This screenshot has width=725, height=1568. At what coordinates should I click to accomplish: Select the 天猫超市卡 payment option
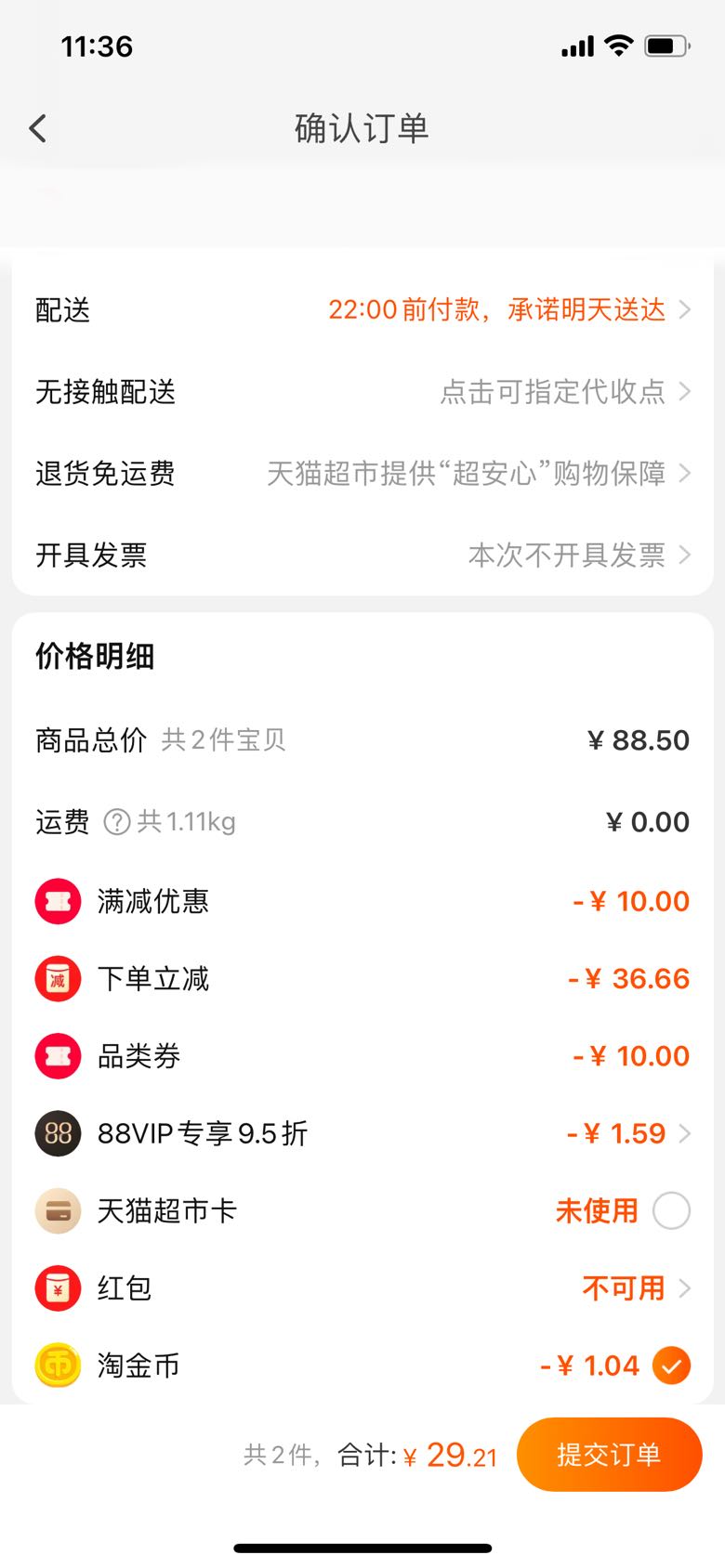coord(671,1210)
